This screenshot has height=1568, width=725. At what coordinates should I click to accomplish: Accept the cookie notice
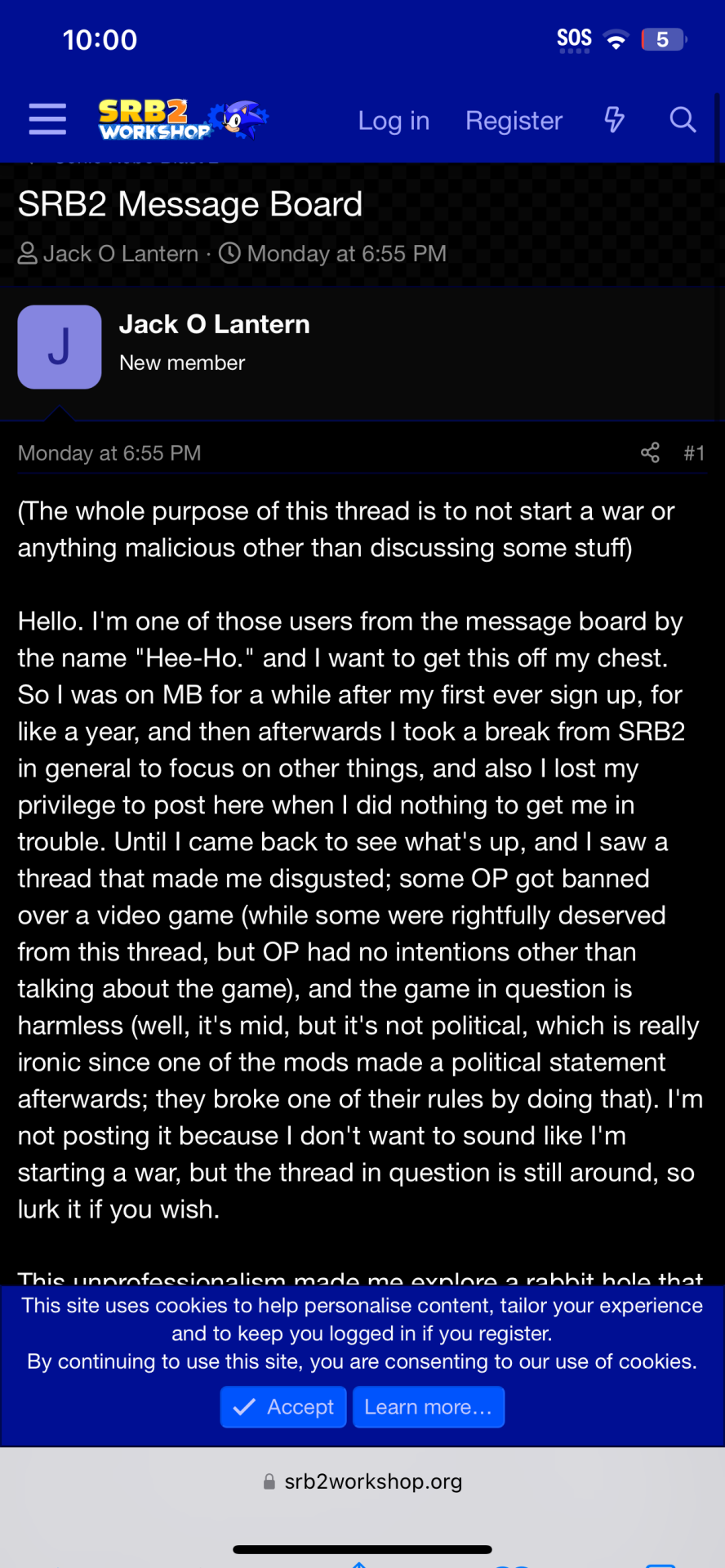point(283,1407)
